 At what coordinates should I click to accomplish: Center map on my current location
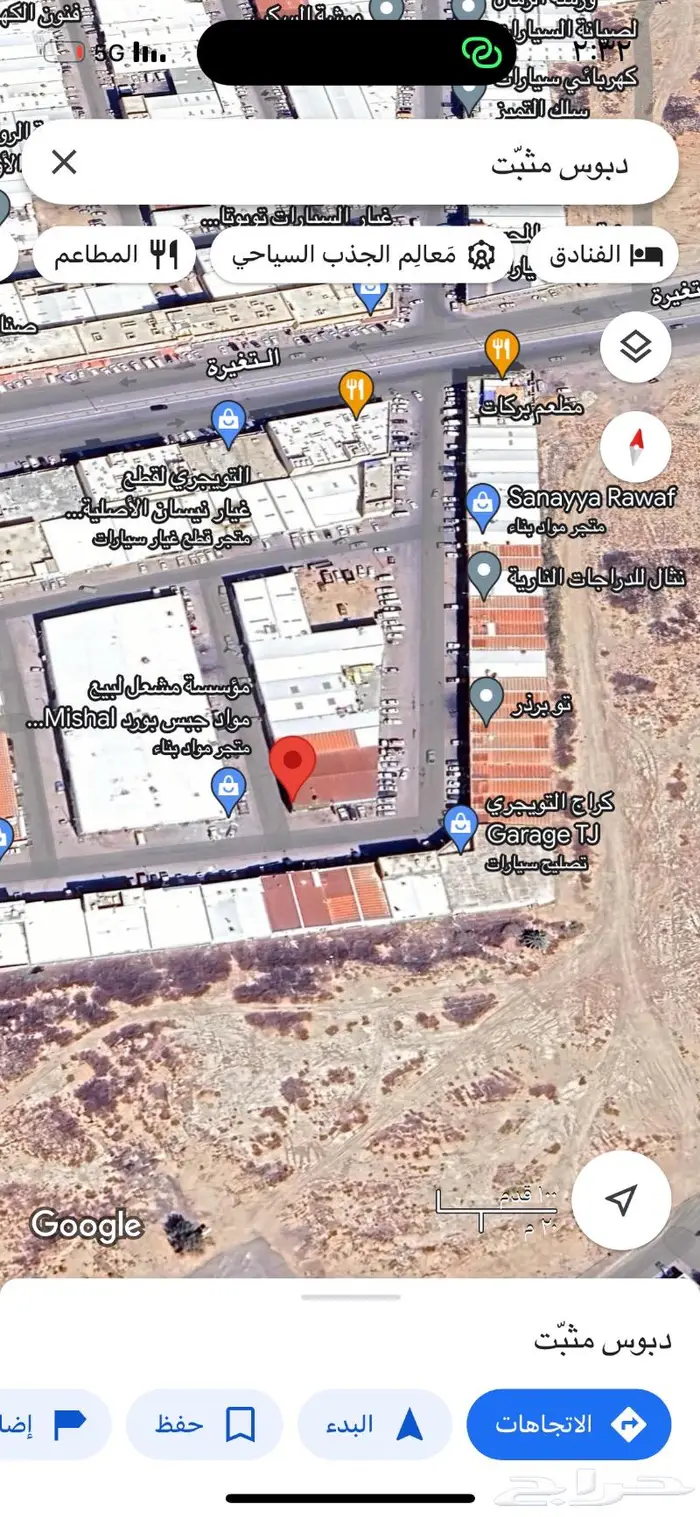point(621,1199)
